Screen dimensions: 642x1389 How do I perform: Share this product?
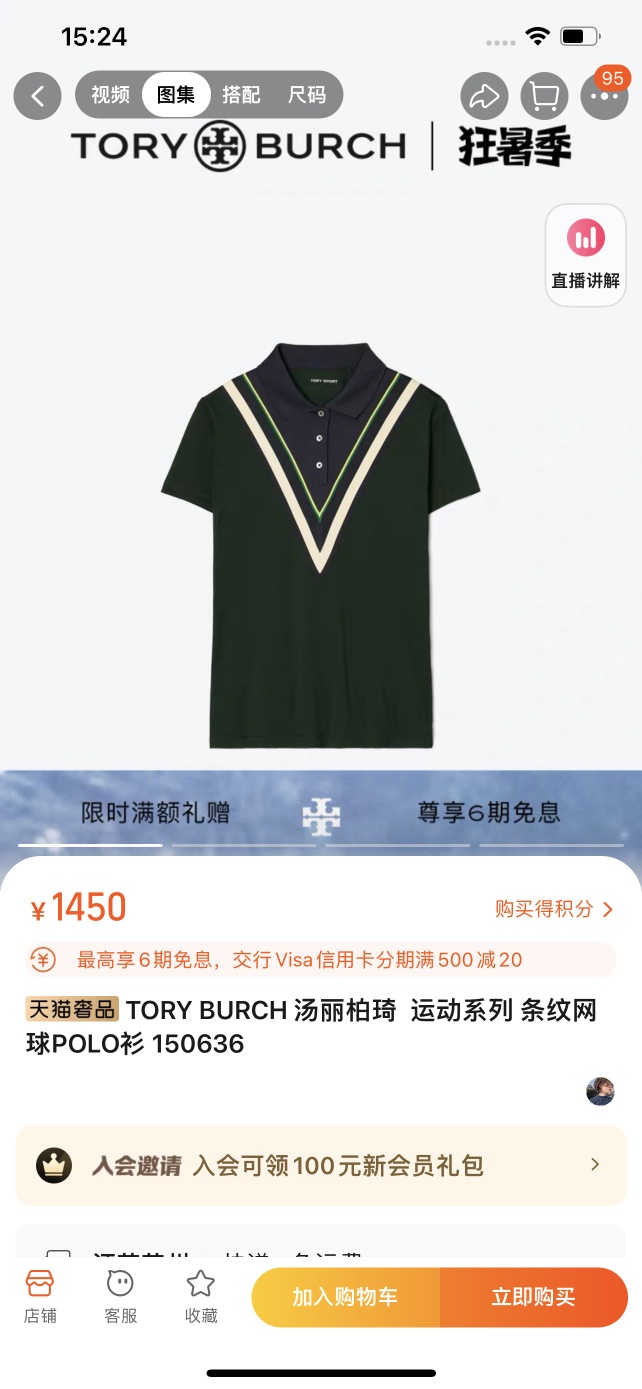point(485,96)
